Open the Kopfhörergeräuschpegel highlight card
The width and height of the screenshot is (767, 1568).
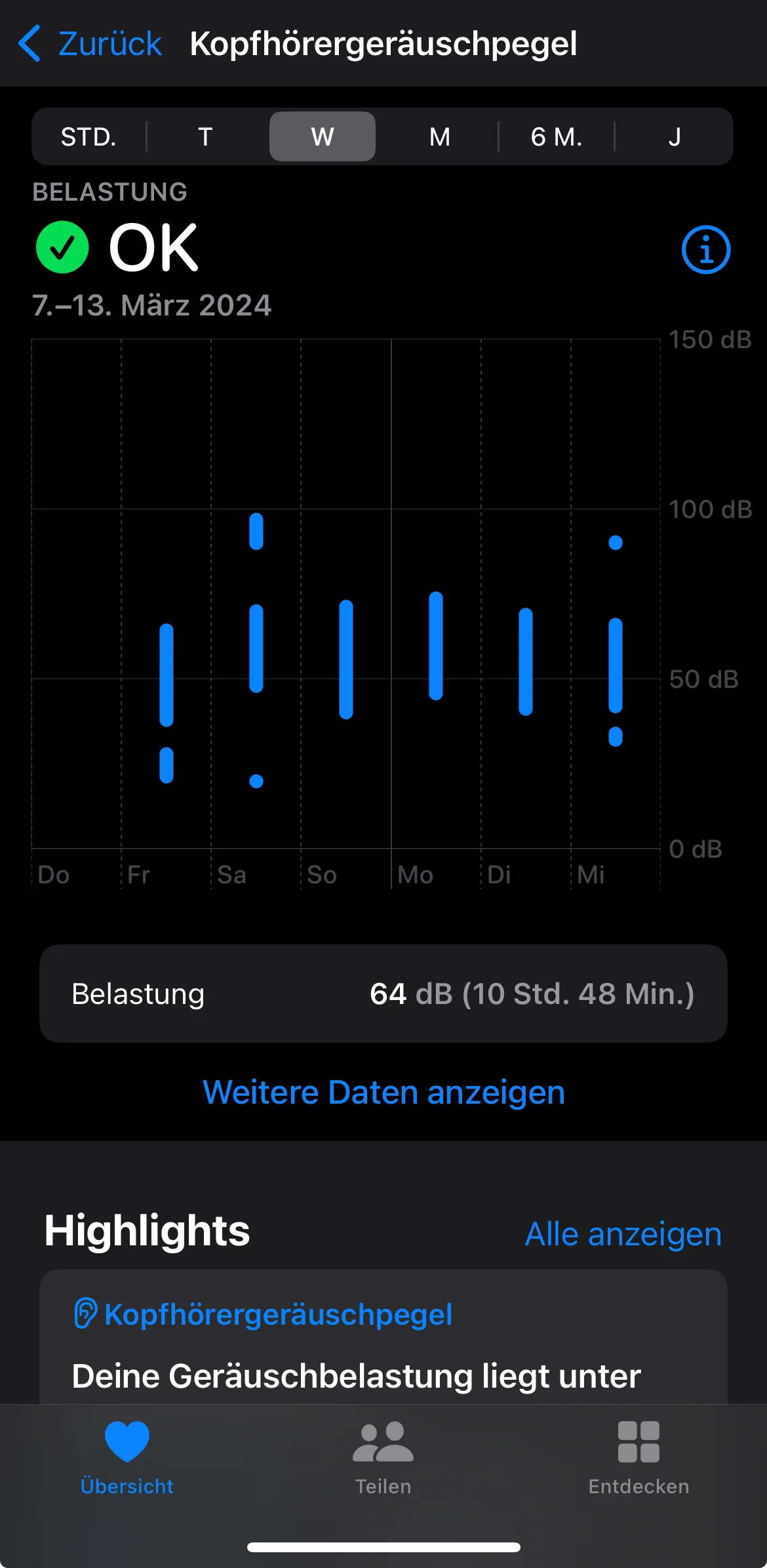point(383,1337)
